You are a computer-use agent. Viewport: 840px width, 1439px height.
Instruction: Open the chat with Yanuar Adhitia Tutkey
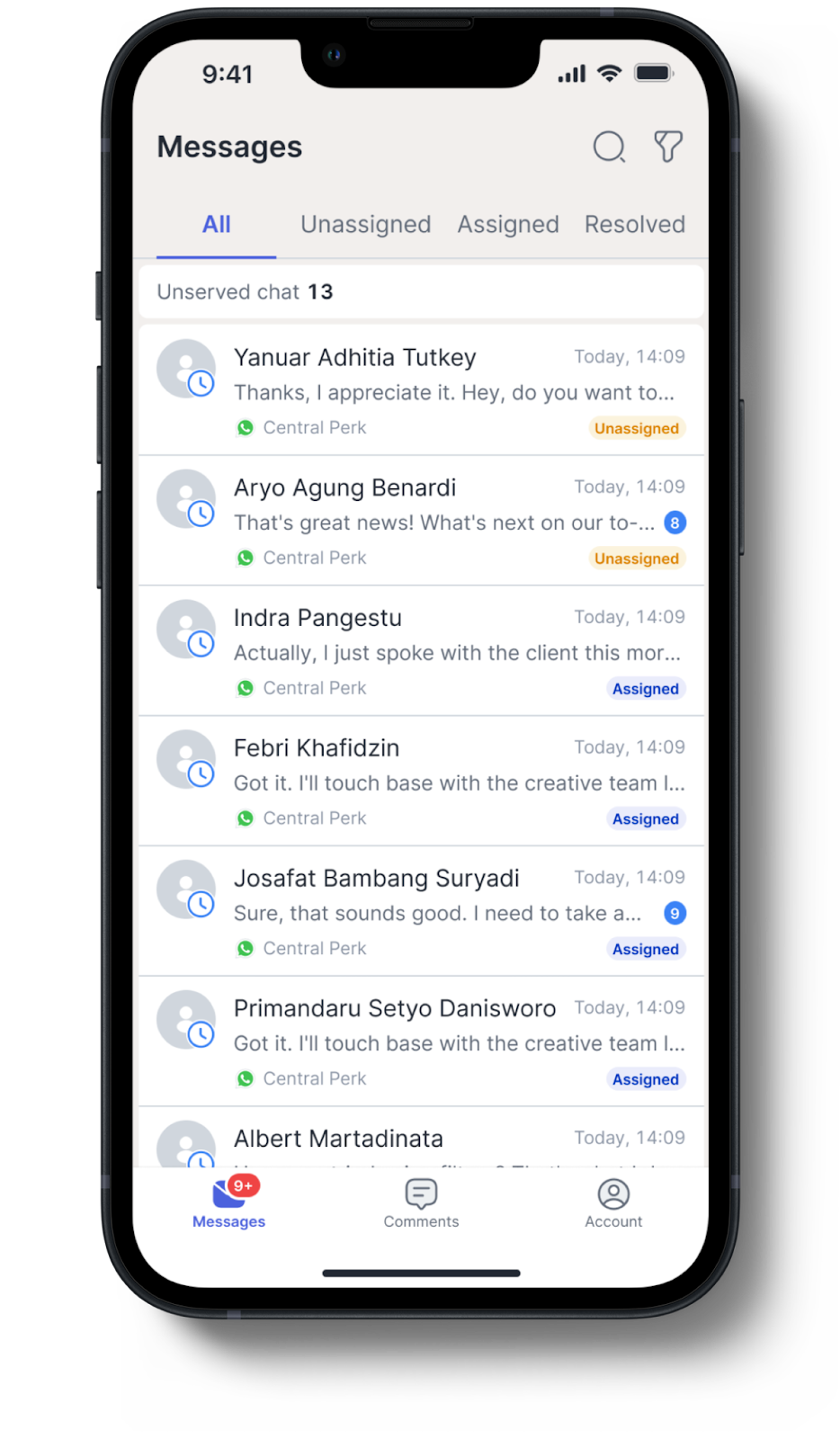(421, 391)
